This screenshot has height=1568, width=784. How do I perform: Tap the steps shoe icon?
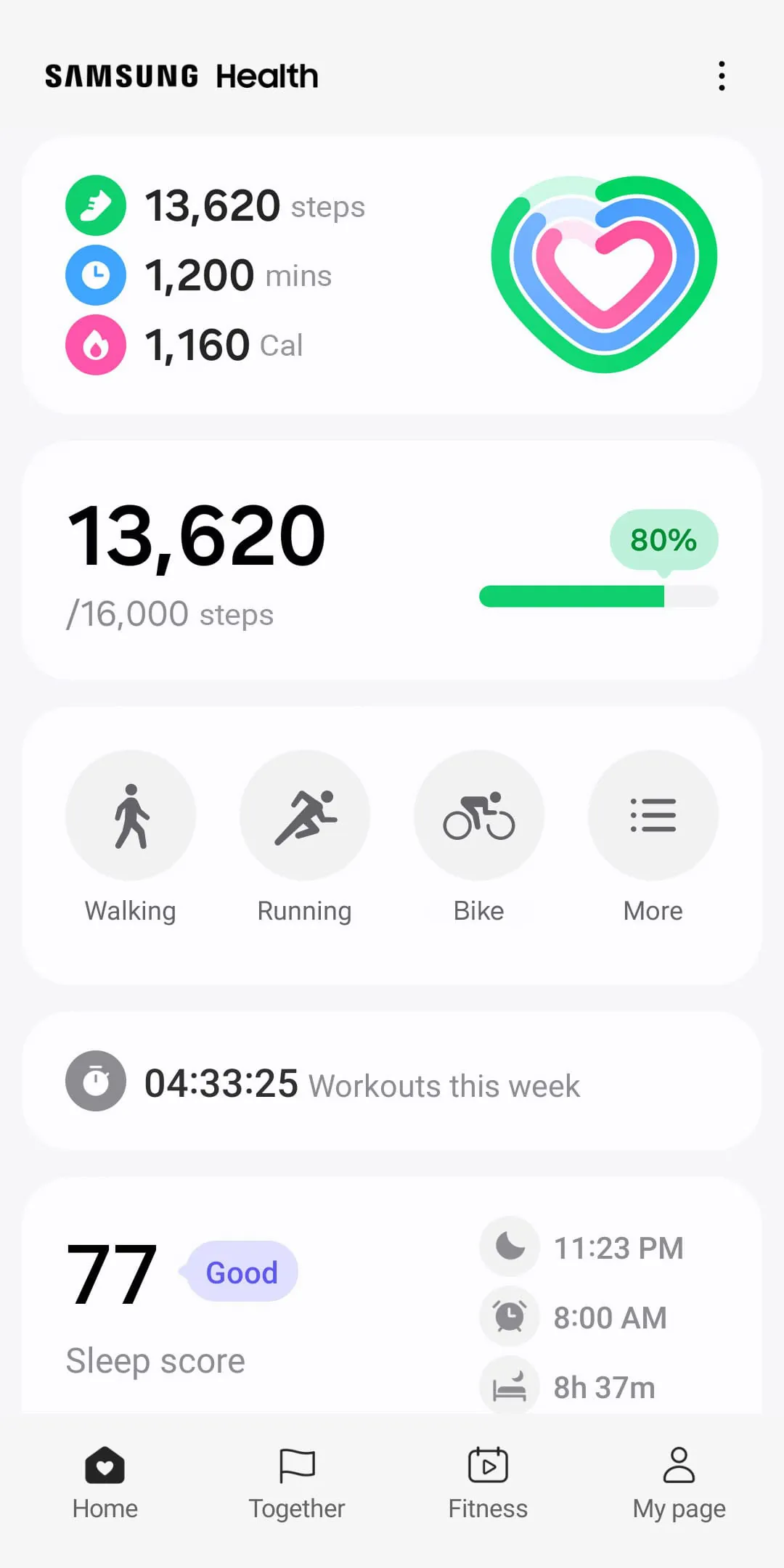[95, 205]
